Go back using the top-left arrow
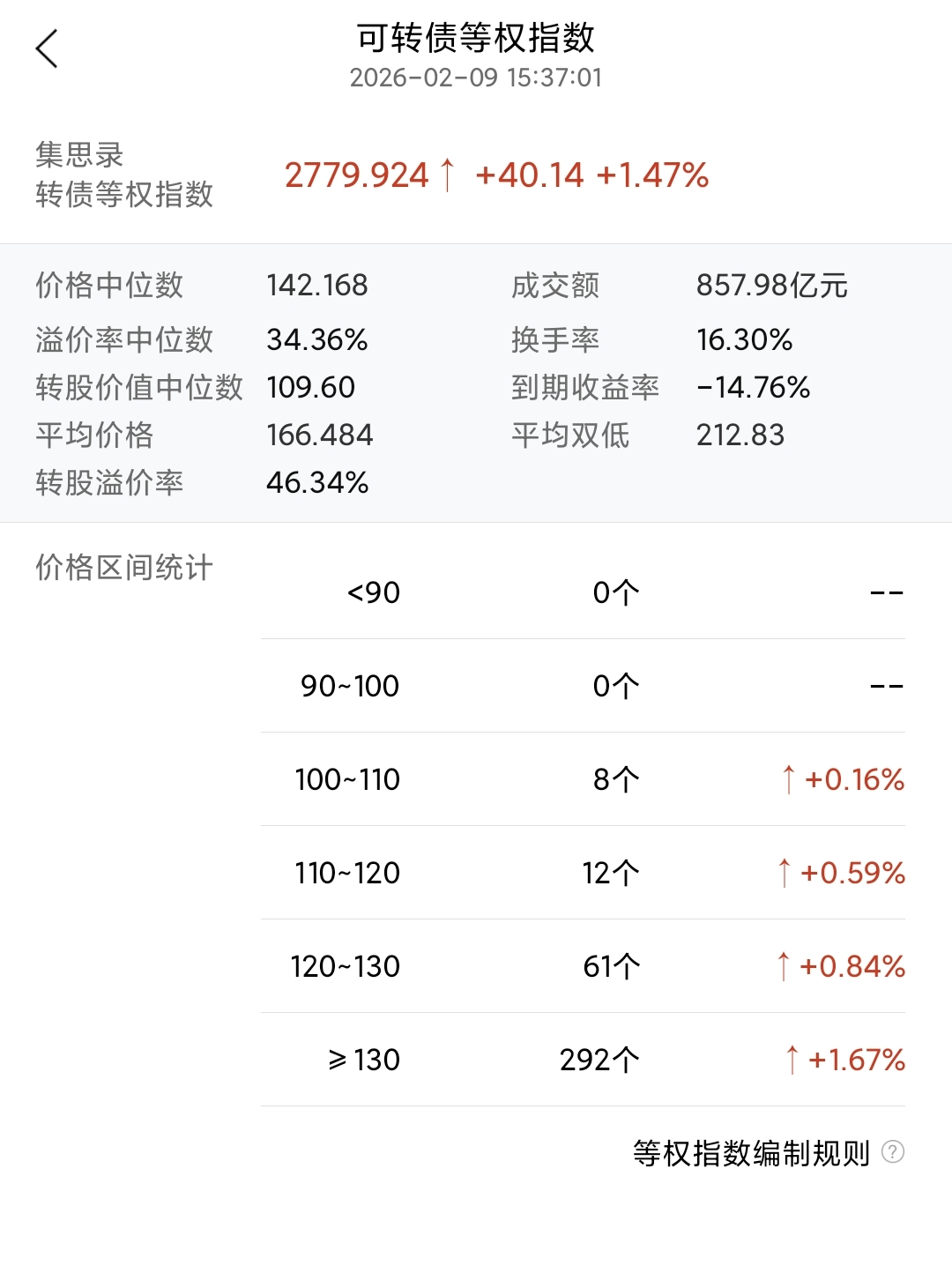The image size is (952, 1273). click(47, 49)
